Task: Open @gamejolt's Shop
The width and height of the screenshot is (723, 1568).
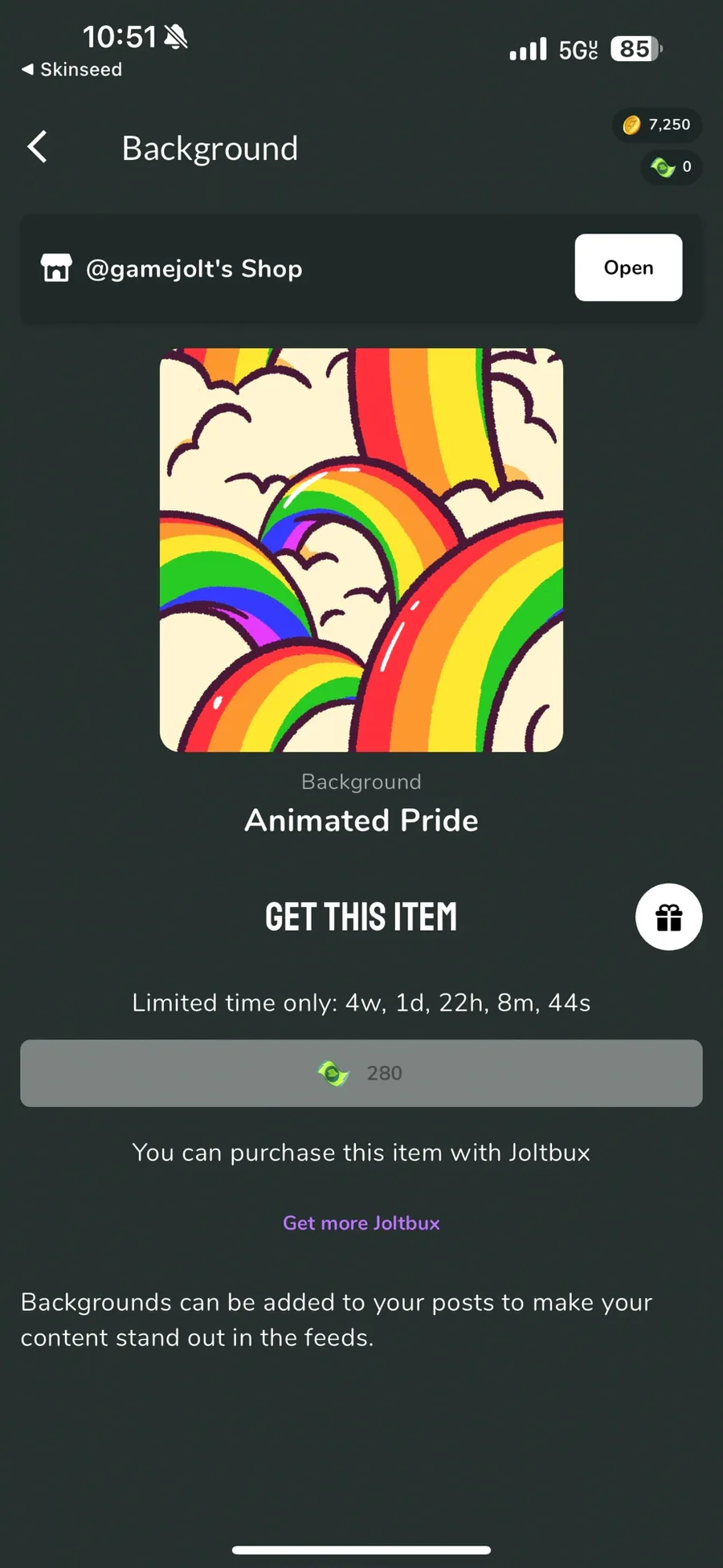Action: pos(627,267)
